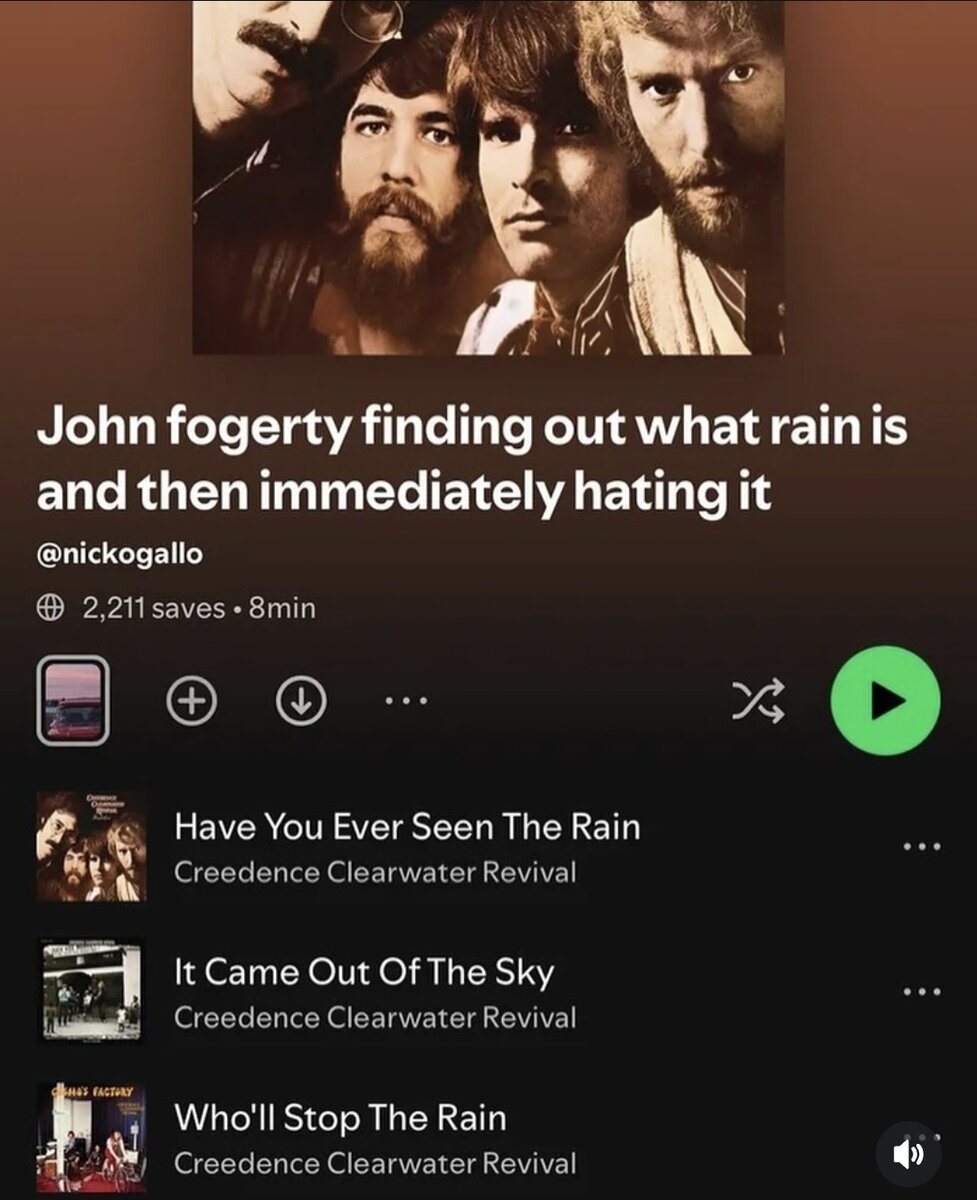Open options for Have You Ever Seen The Rain
The width and height of the screenshot is (977, 1200).
(x=921, y=847)
